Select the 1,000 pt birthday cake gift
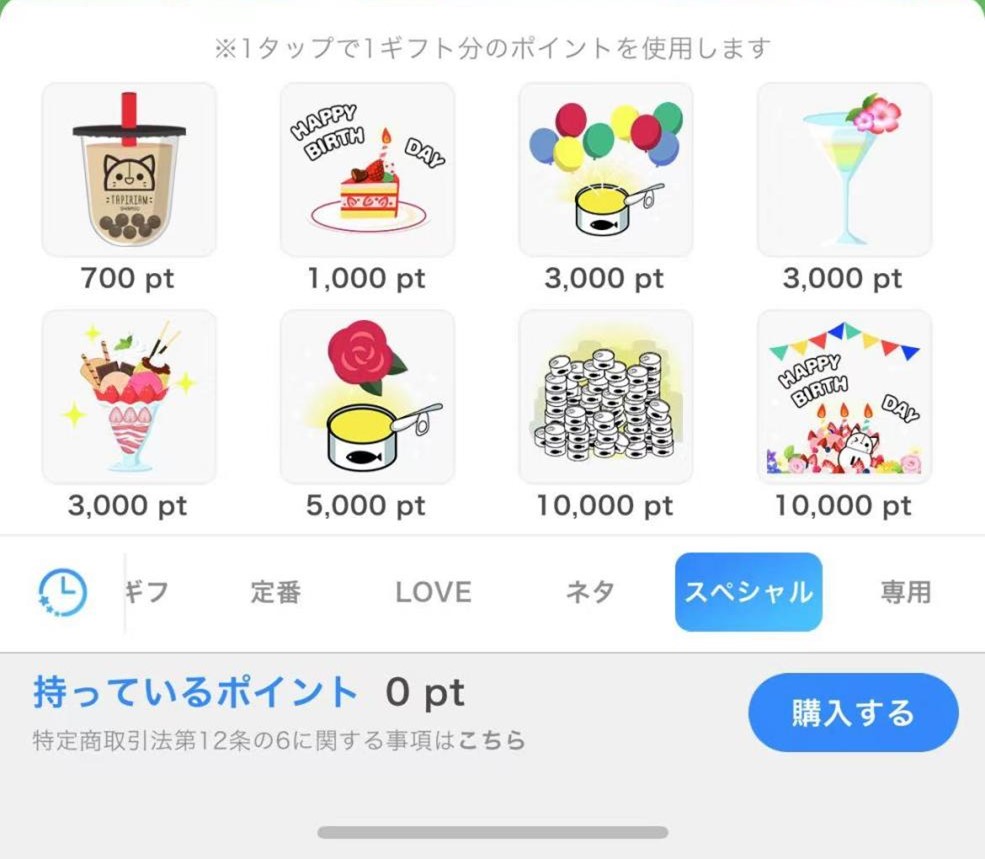Image resolution: width=985 pixels, height=859 pixels. click(367, 169)
